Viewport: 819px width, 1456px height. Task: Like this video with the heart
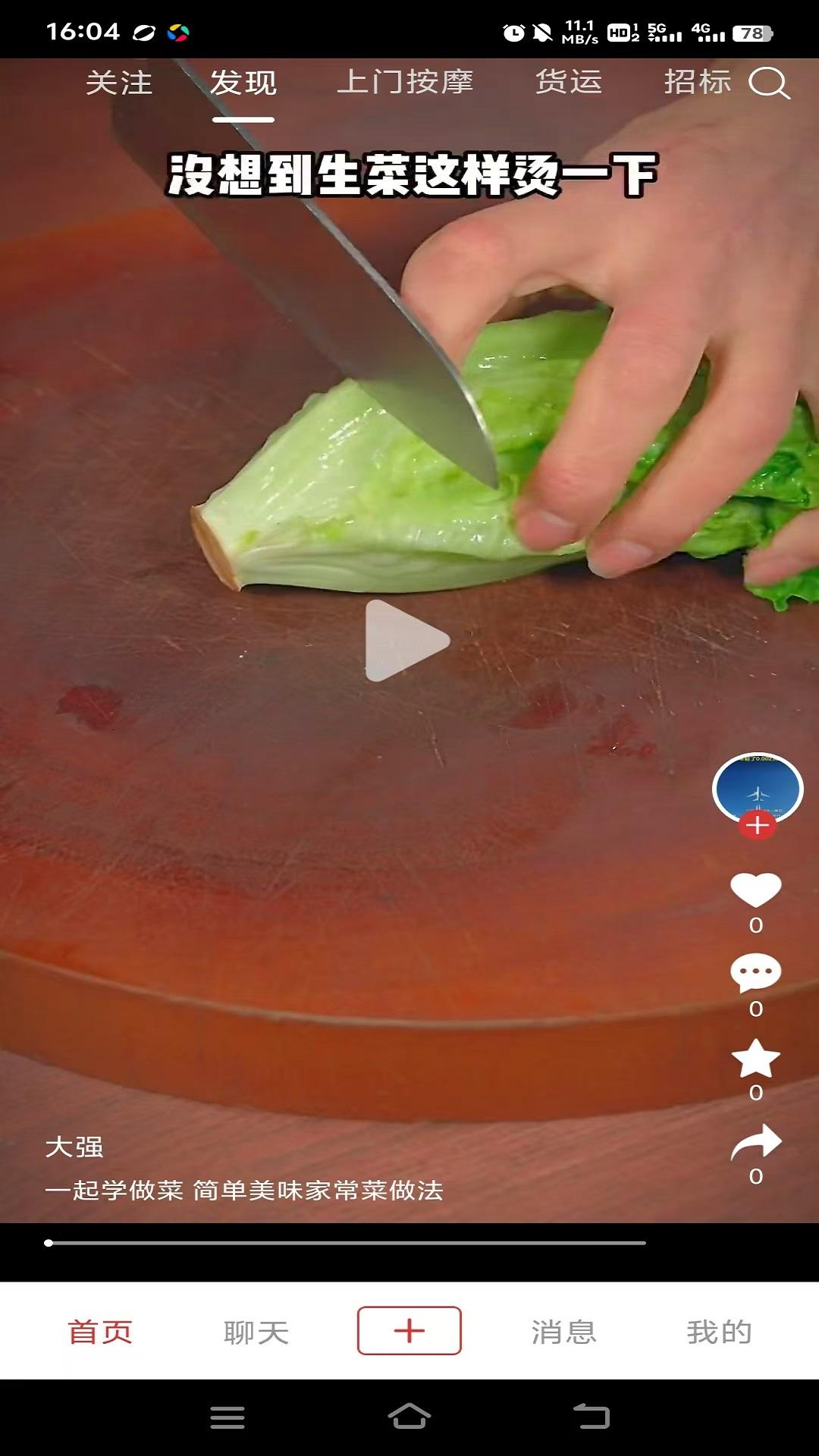coord(755,890)
